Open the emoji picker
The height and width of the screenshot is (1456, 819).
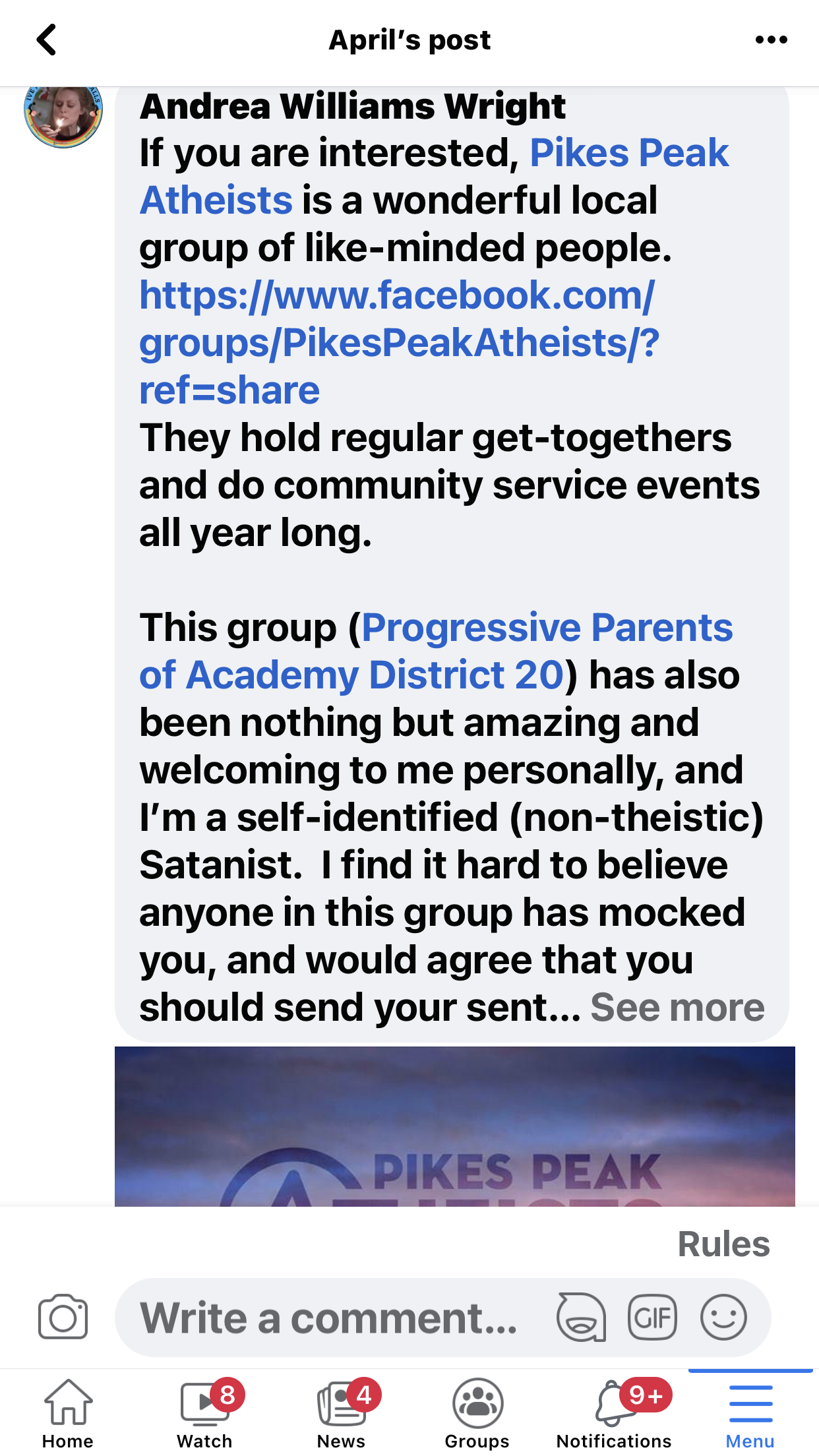tap(723, 1318)
